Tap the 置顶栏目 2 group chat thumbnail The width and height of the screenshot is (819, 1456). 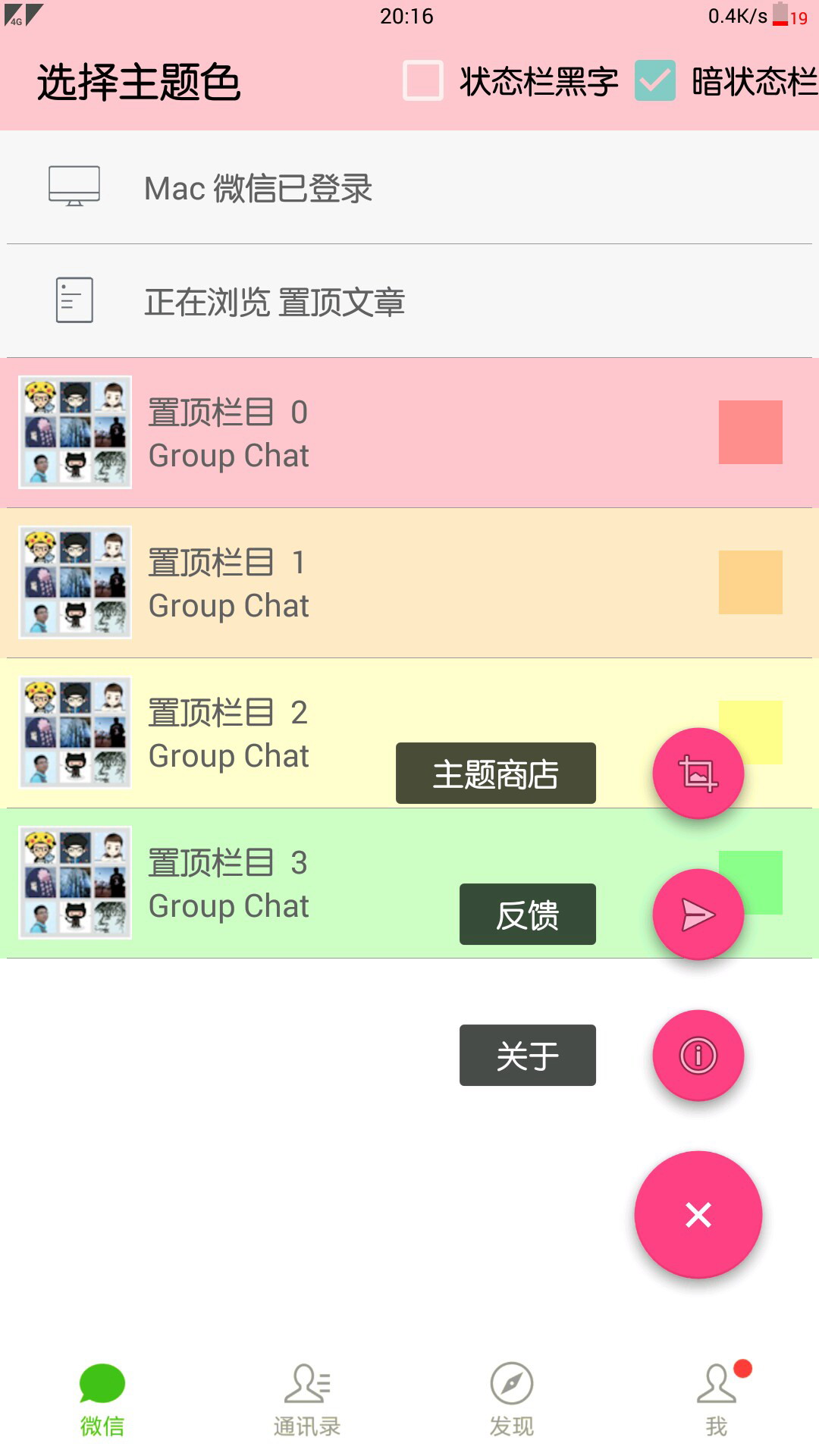coord(74,732)
